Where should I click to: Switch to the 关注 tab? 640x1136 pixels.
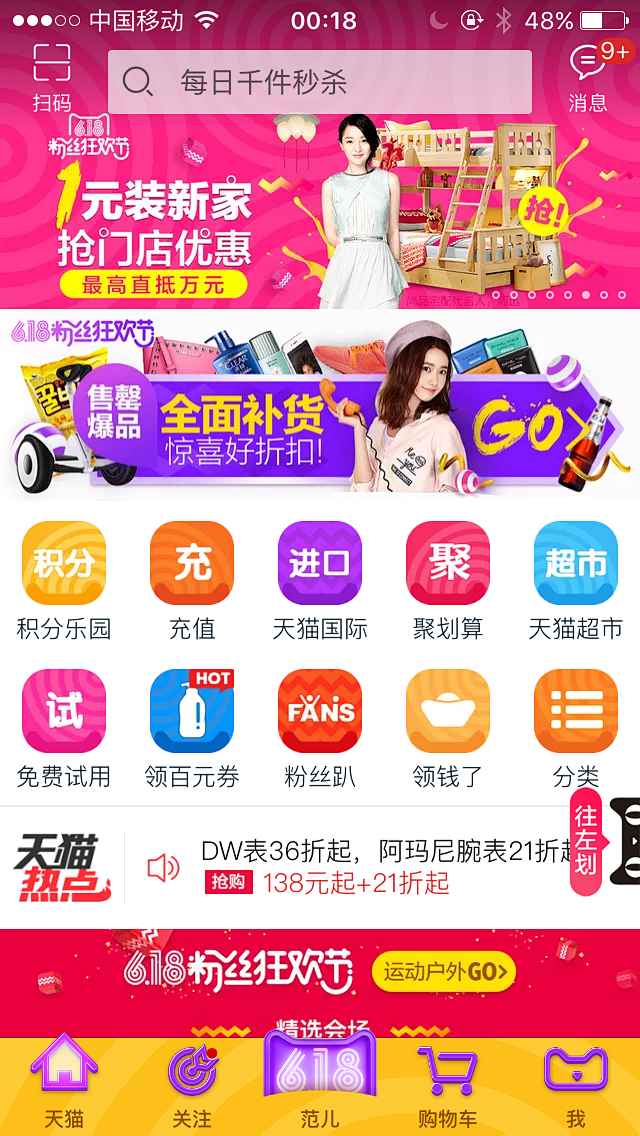pyautogui.click(x=192, y=1086)
